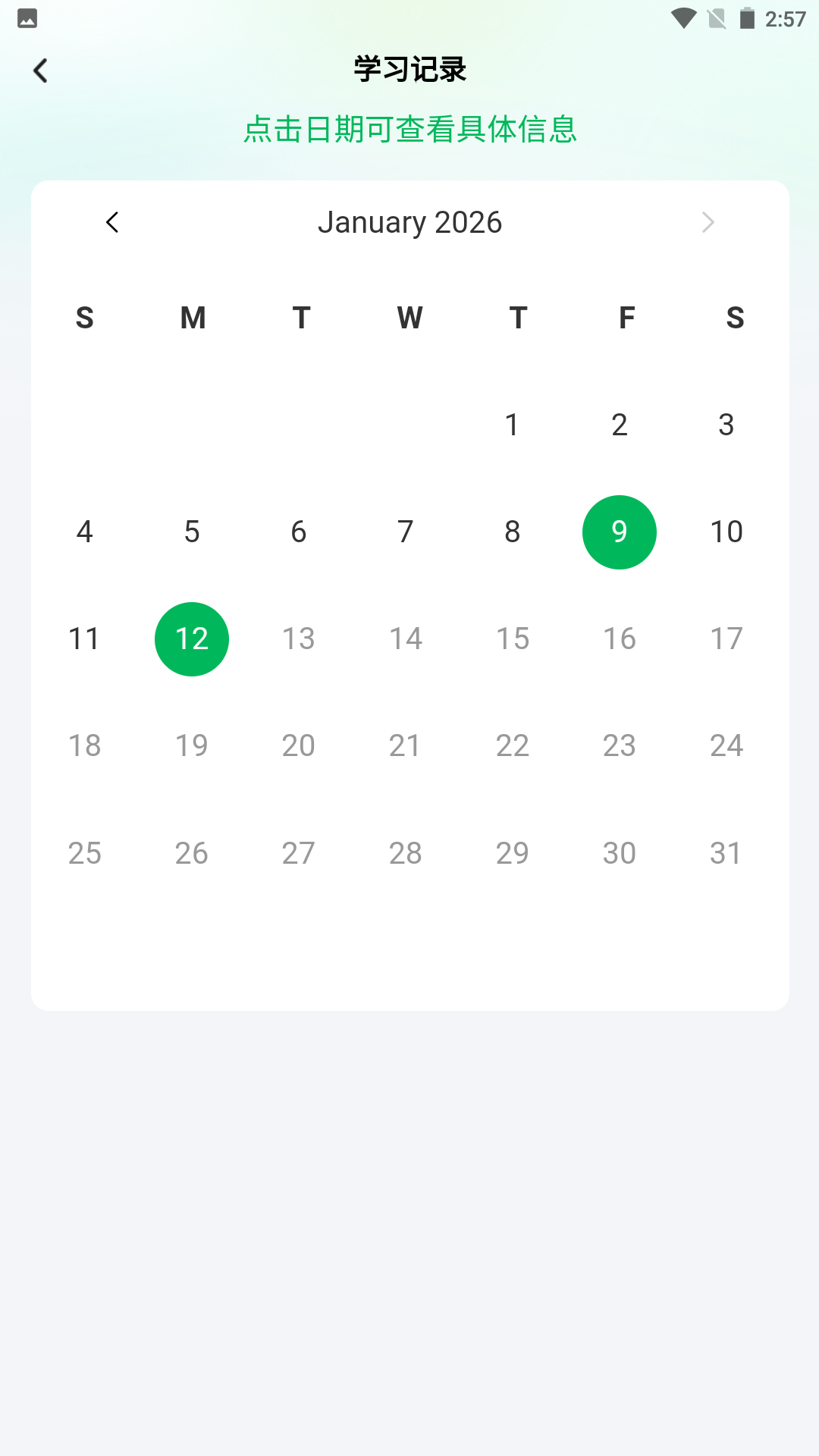Tap date 11 in the calendar
The width and height of the screenshot is (819, 1456).
(x=84, y=639)
